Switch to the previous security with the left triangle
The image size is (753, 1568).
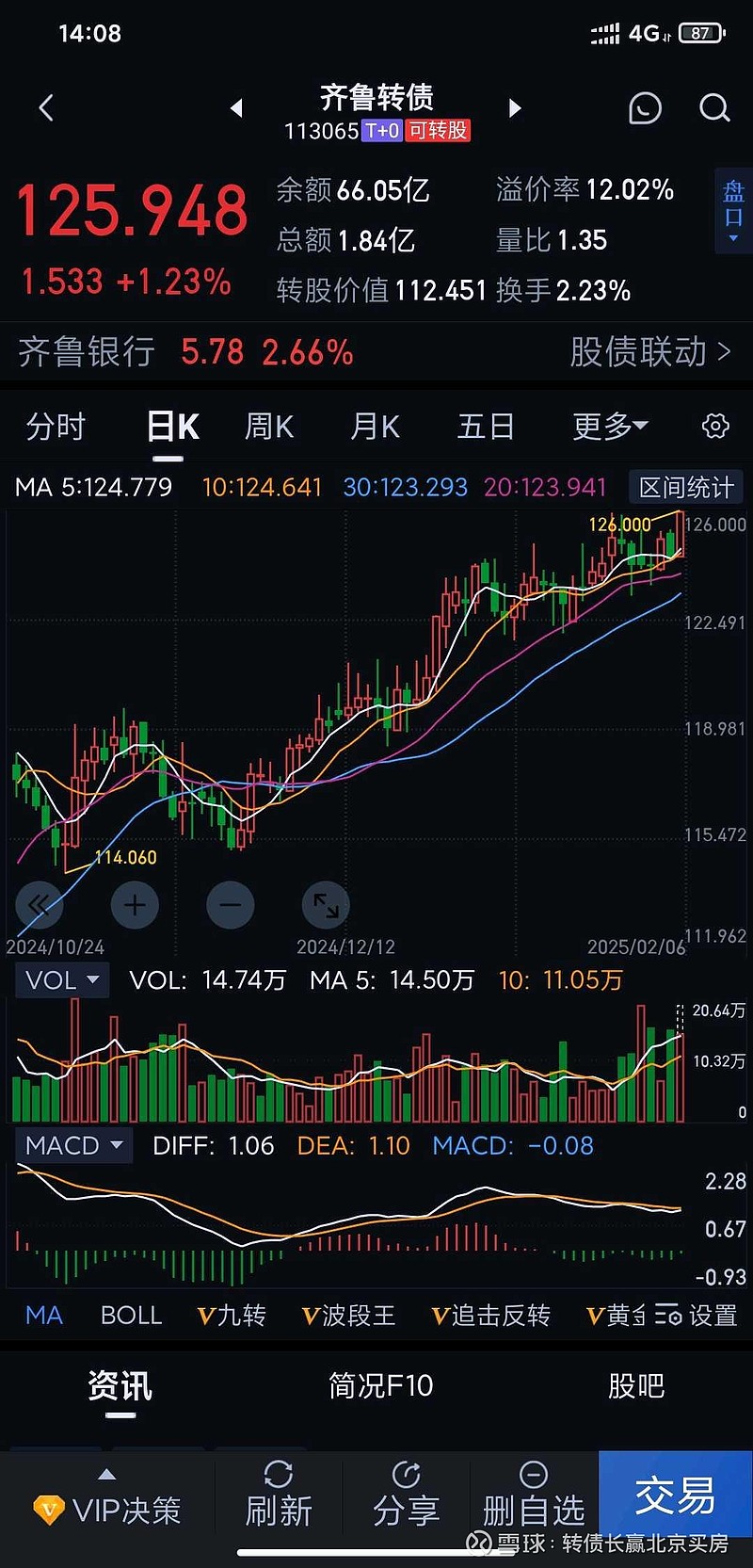click(x=236, y=108)
